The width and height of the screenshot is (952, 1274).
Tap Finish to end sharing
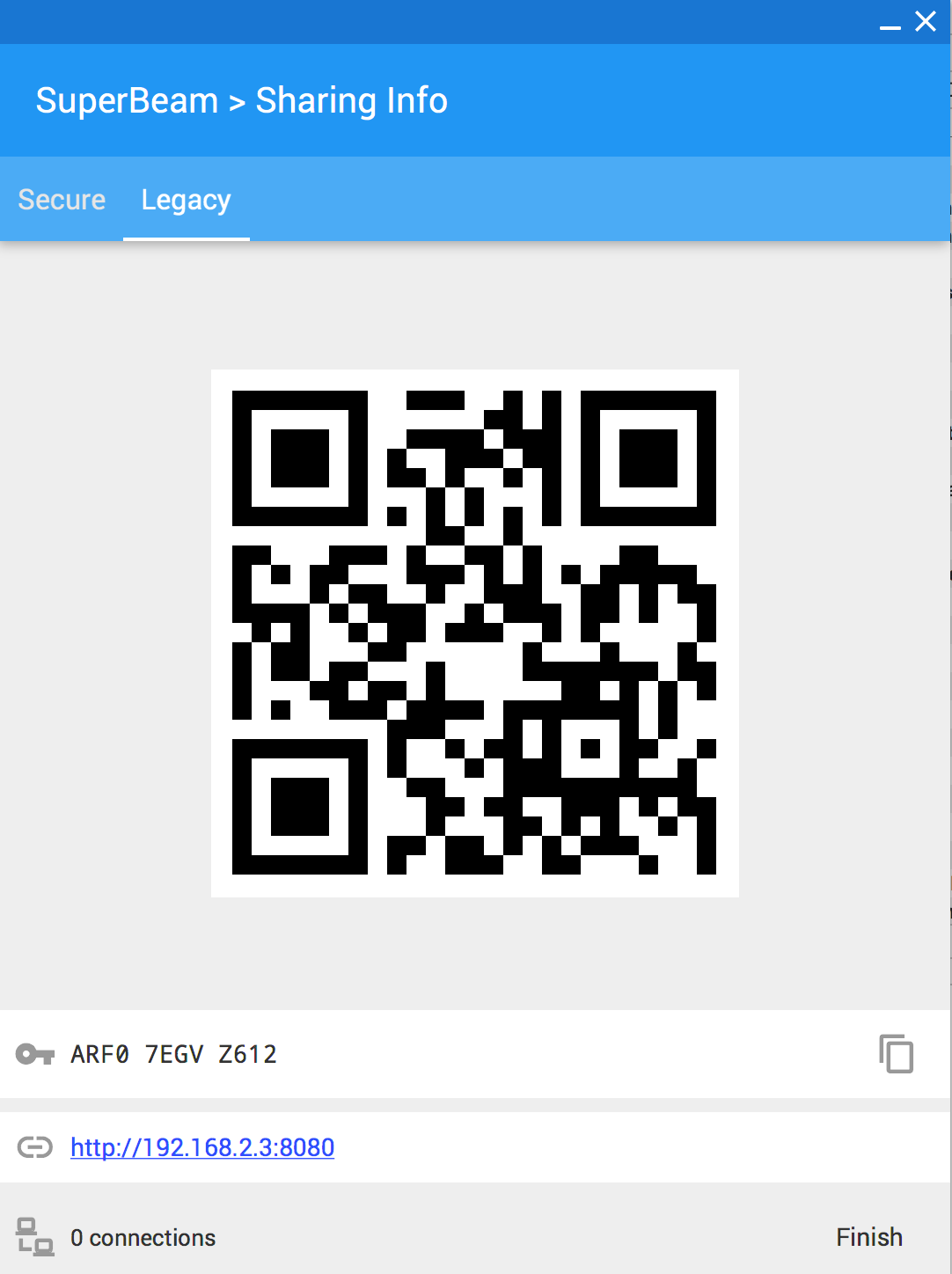click(868, 1237)
